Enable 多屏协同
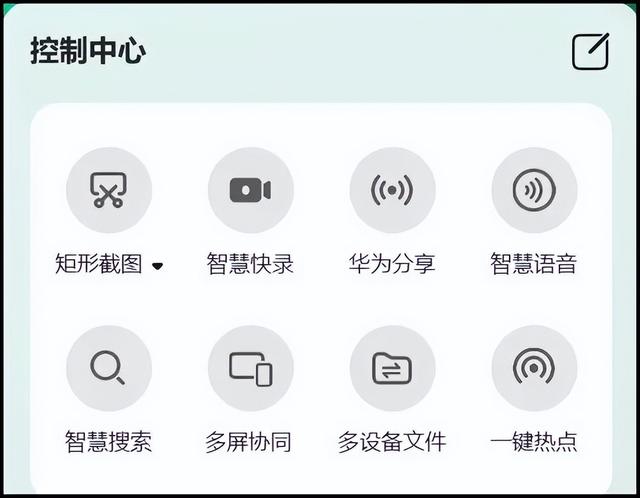 coord(250,368)
